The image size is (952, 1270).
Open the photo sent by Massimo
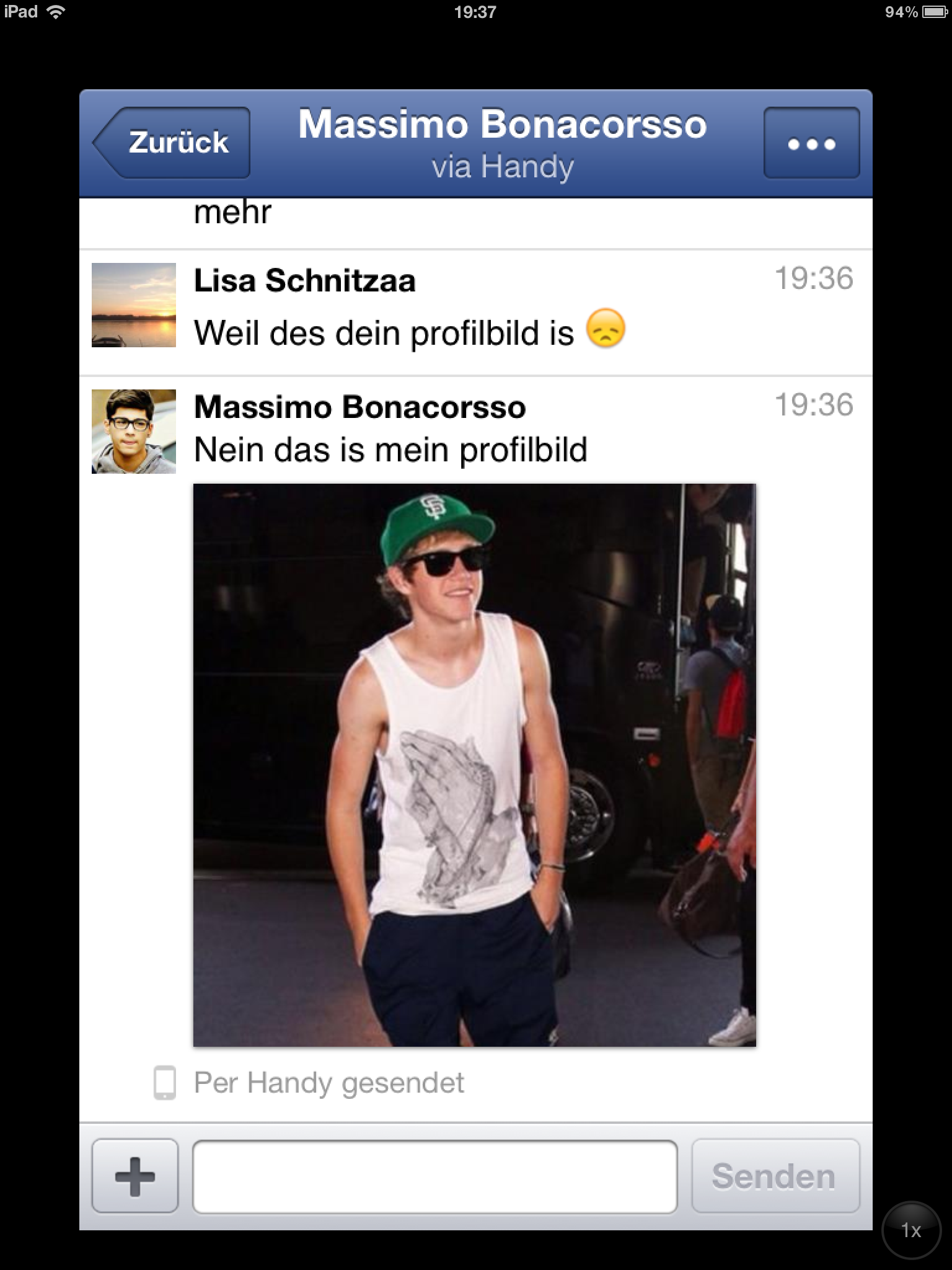(x=474, y=765)
